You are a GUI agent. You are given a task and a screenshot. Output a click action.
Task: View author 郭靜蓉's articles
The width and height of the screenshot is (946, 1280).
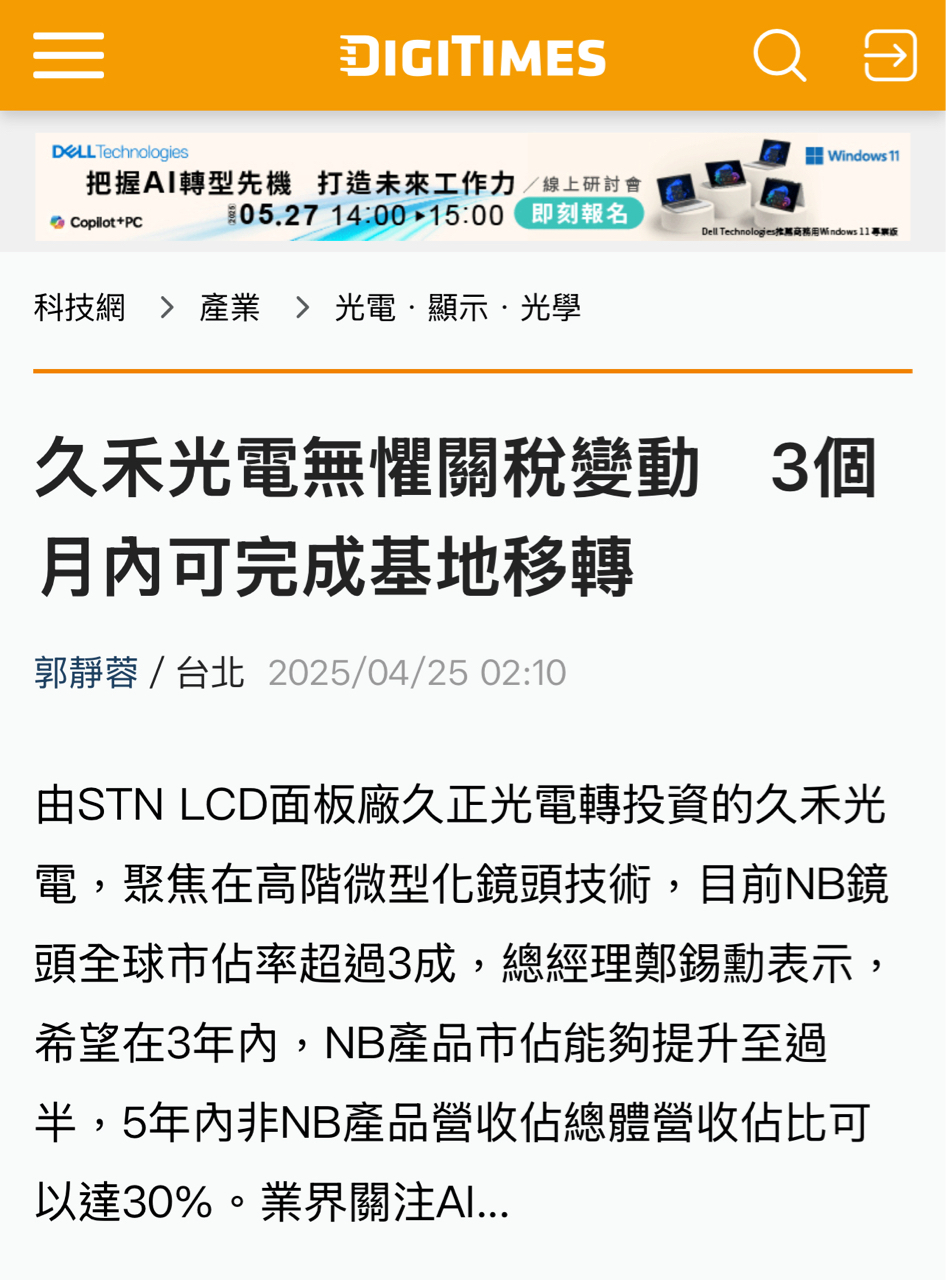(86, 672)
